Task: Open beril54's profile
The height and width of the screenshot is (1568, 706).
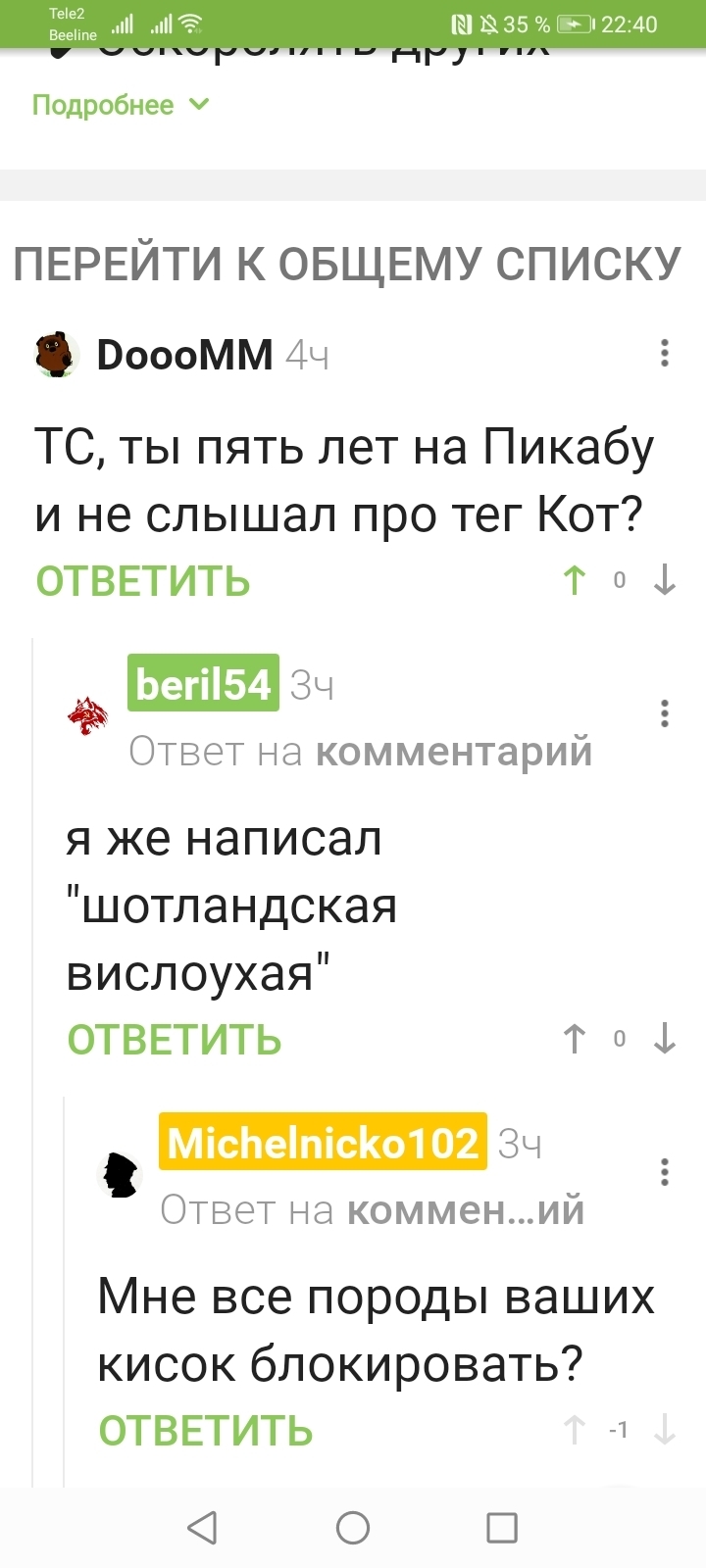Action: [203, 683]
